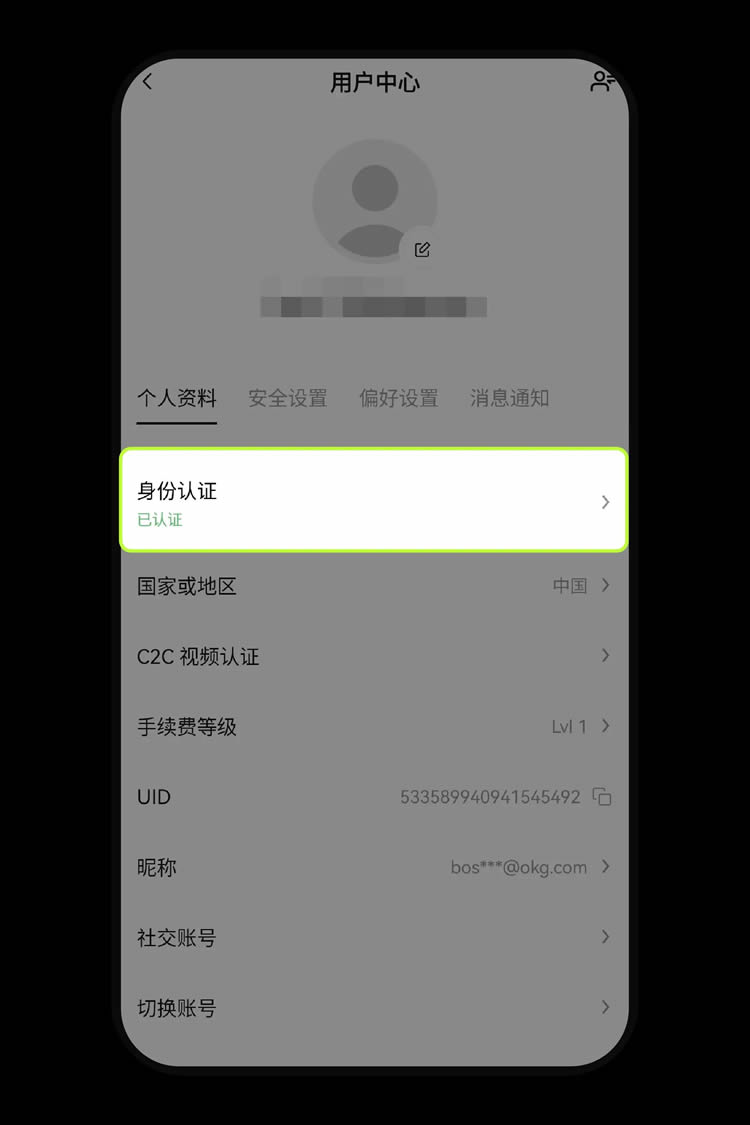Screen dimensions: 750x1125
Task: Open the 国家或地区 setting
Action: click(x=374, y=586)
